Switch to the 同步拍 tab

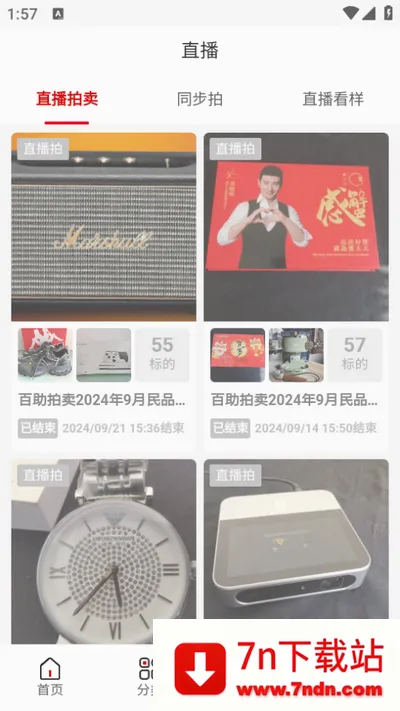pos(200,99)
